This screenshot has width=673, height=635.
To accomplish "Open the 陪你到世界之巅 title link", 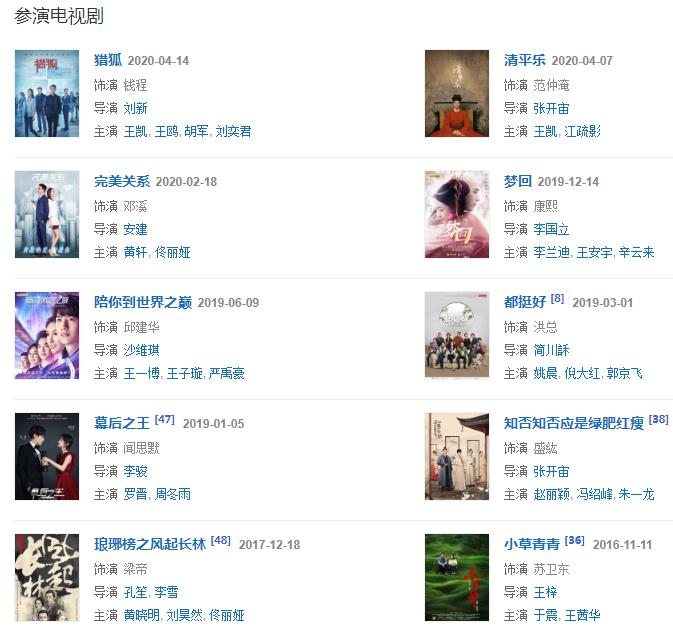I will click(142, 302).
